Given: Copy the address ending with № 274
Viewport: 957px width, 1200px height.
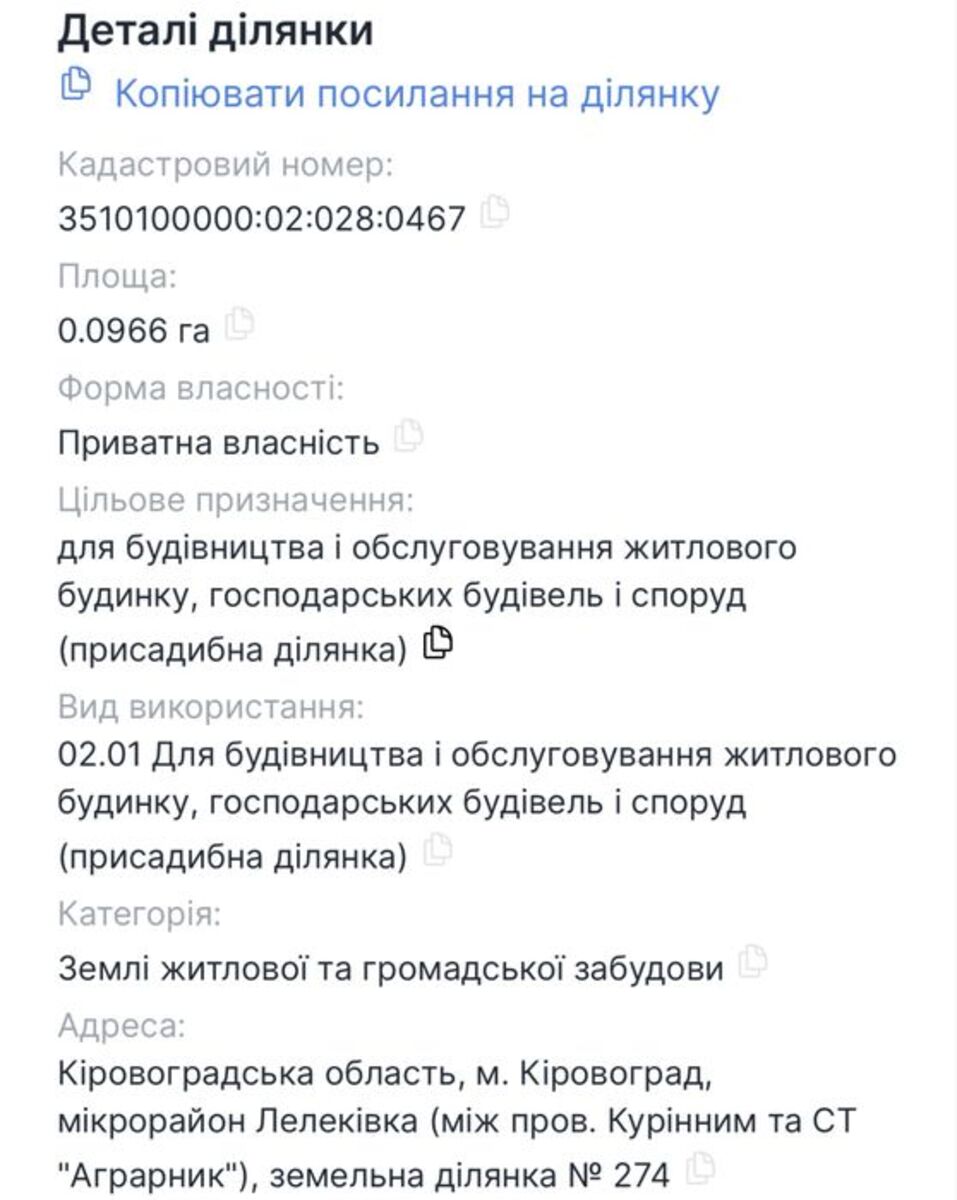Looking at the screenshot, I should click(702, 1166).
